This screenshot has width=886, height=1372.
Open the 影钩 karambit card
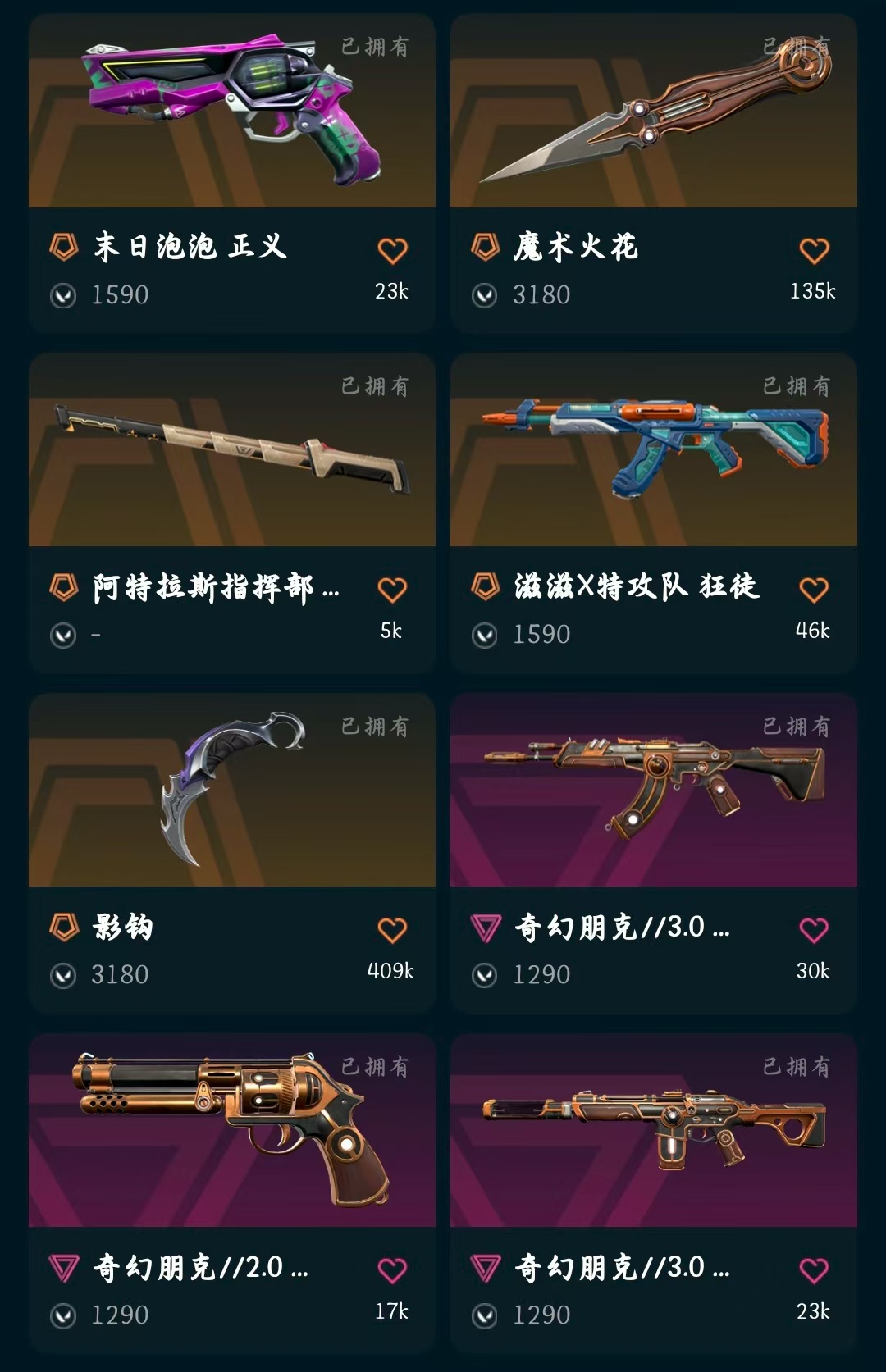231,854
